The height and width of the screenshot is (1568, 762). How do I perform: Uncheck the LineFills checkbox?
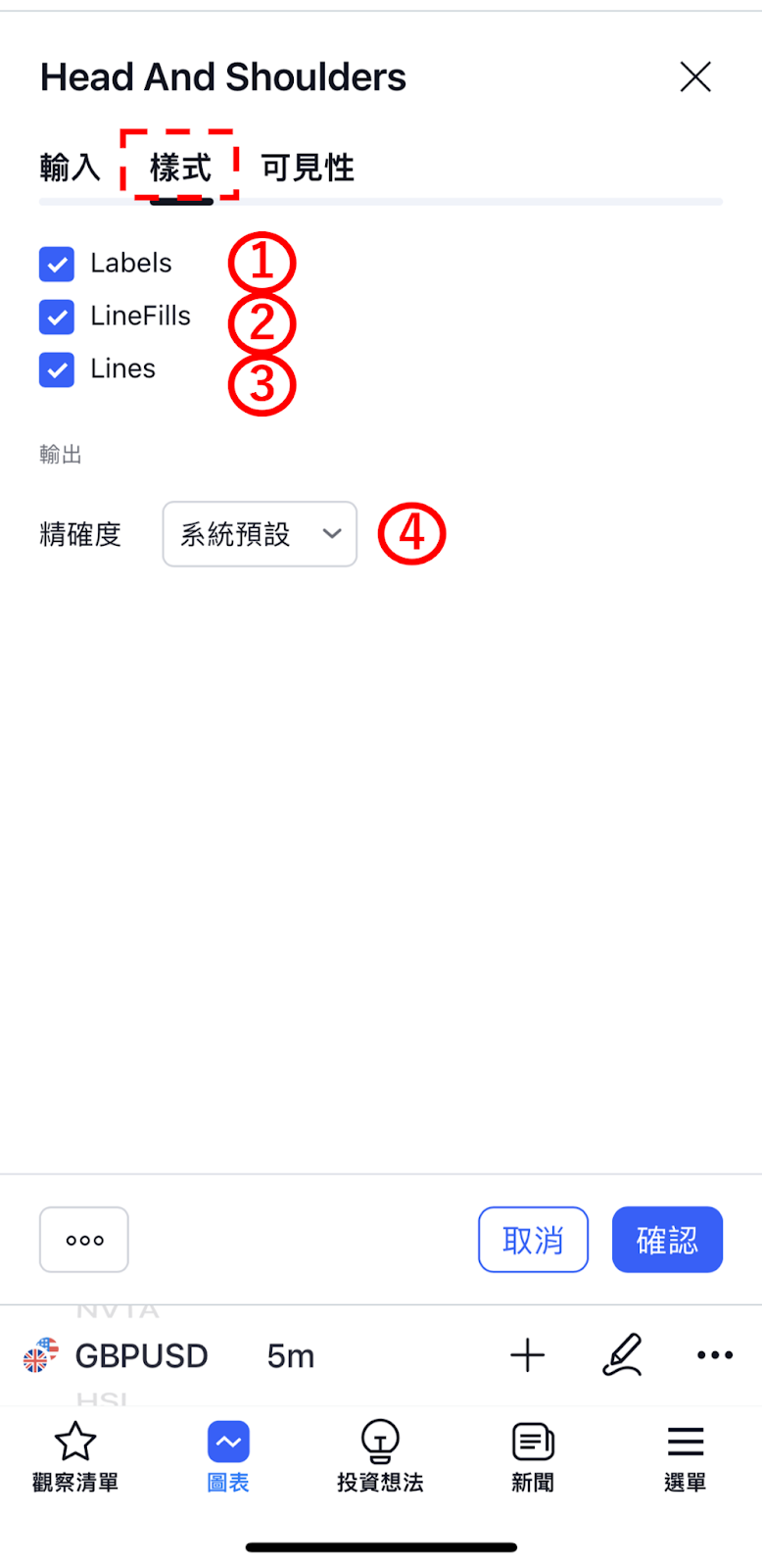(57, 317)
